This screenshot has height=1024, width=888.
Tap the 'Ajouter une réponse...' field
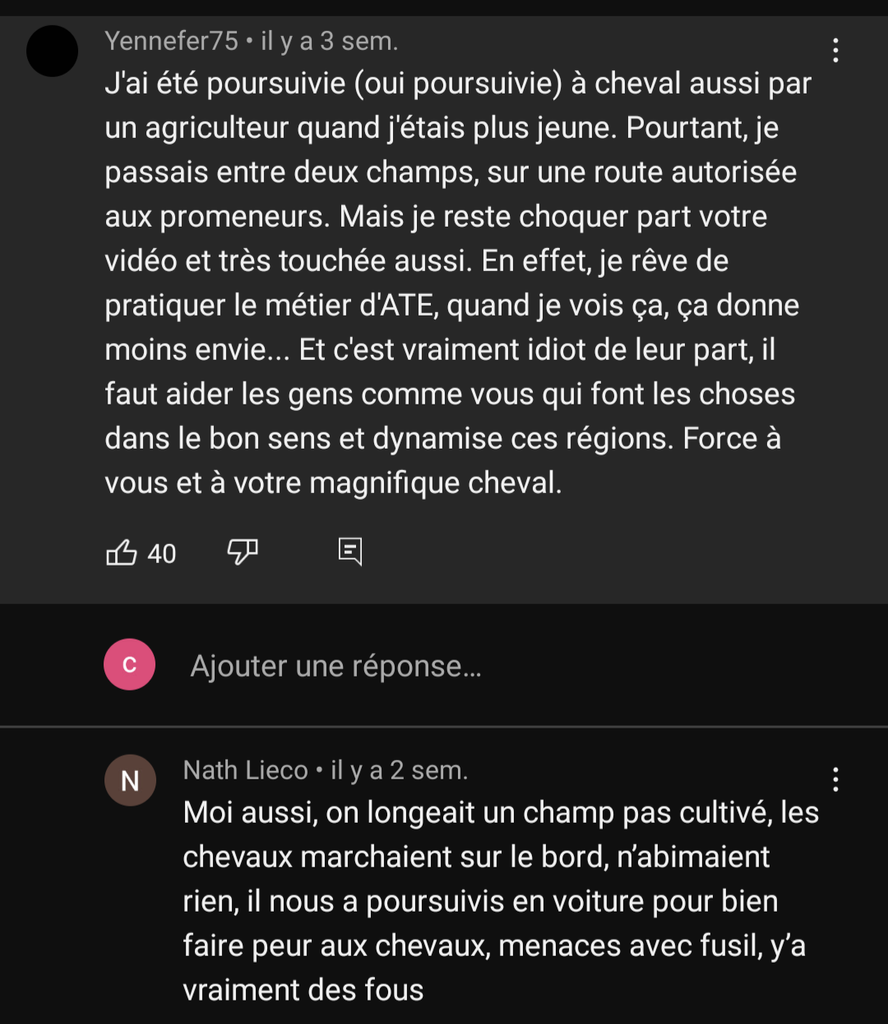(x=336, y=666)
